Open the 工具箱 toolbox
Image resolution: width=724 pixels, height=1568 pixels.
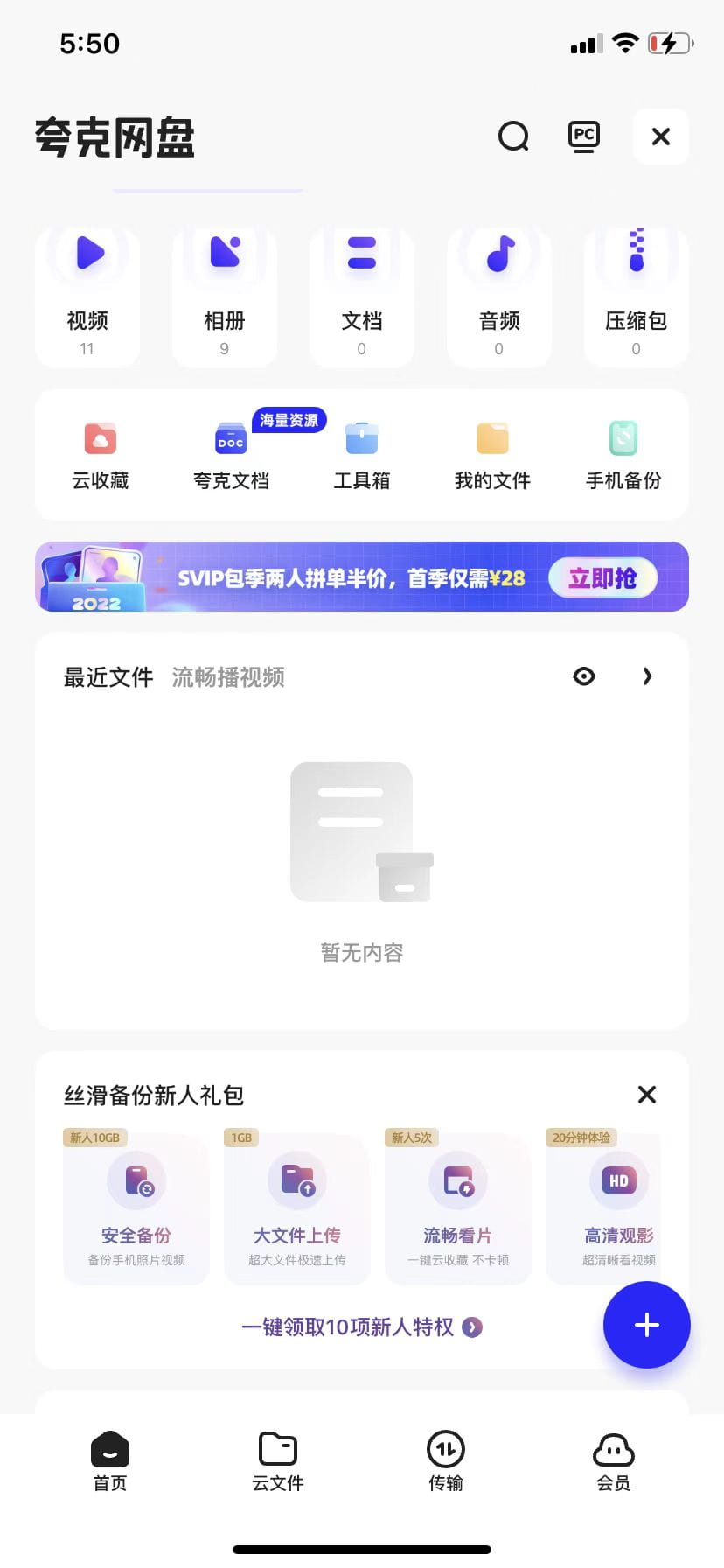click(x=362, y=455)
